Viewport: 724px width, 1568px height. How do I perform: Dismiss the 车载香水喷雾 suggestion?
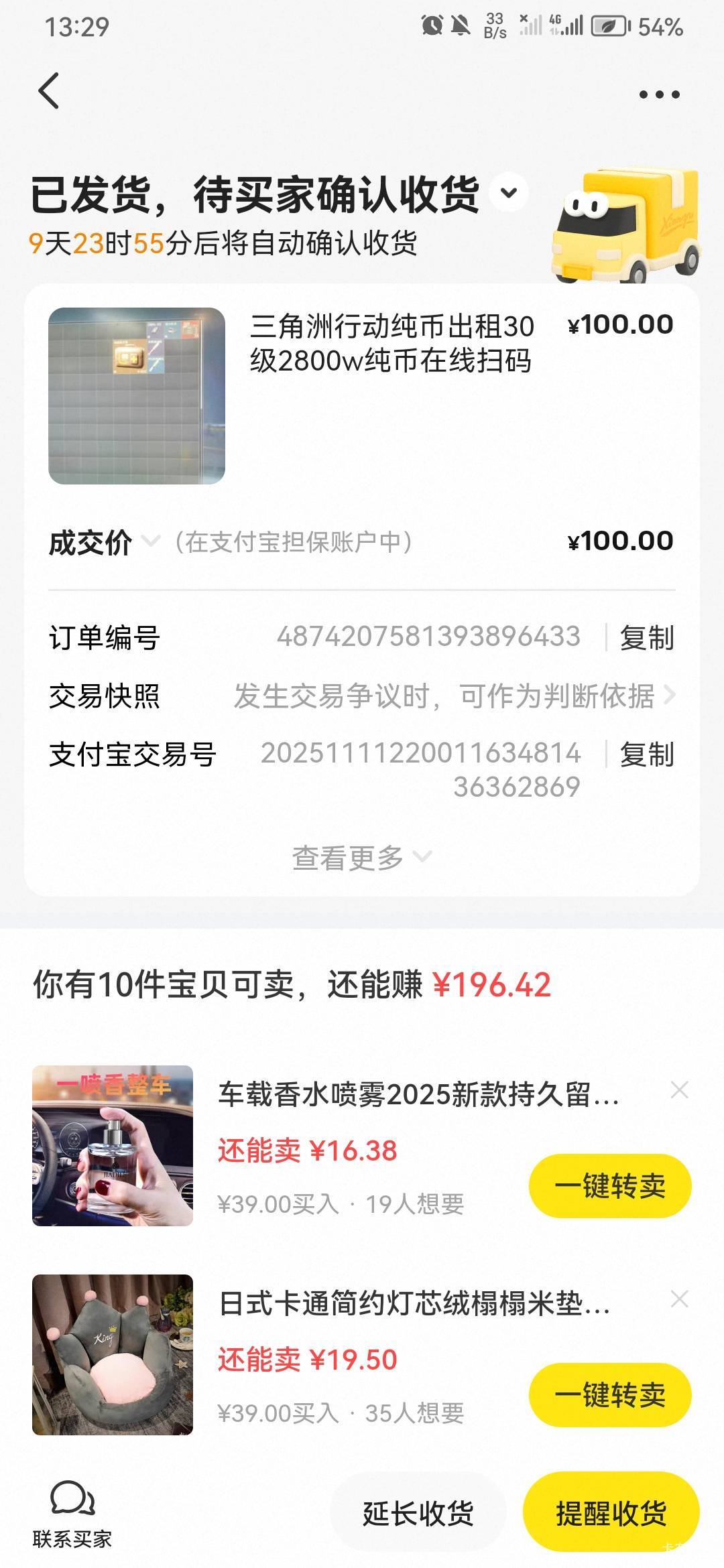679,1090
